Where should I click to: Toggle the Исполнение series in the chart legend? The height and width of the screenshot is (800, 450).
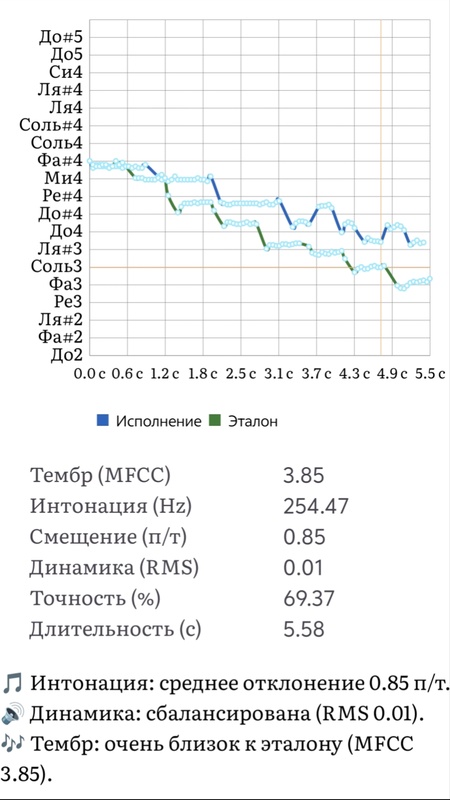149,421
